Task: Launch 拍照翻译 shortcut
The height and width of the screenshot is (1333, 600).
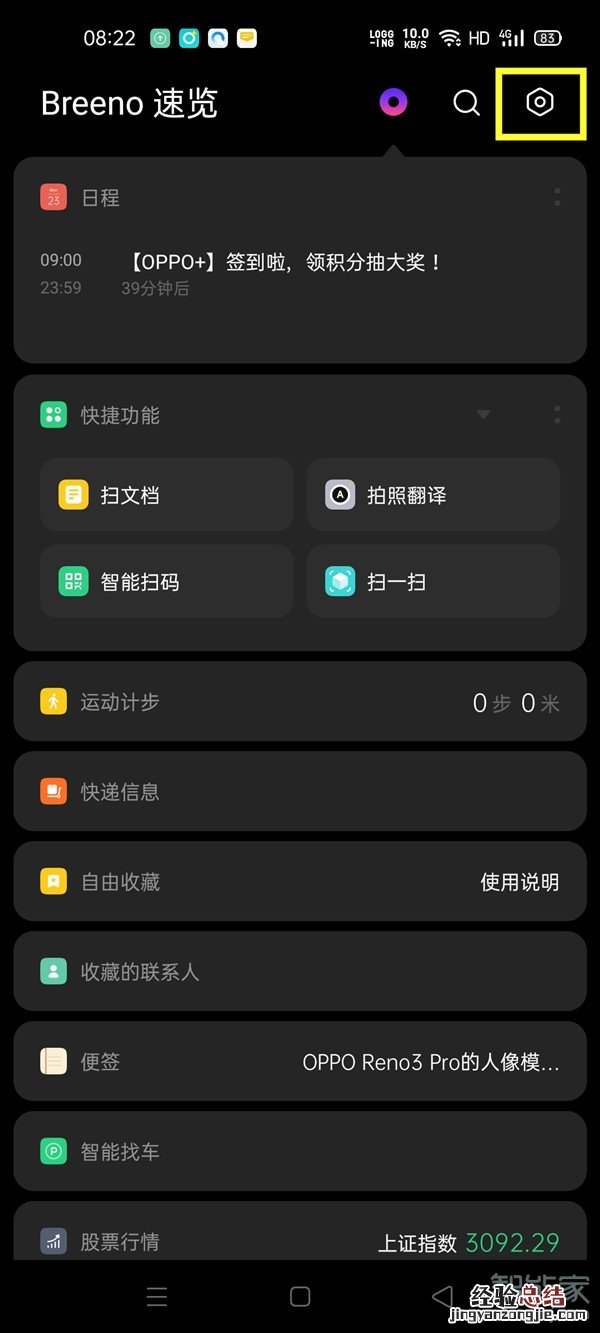Action: [x=433, y=495]
